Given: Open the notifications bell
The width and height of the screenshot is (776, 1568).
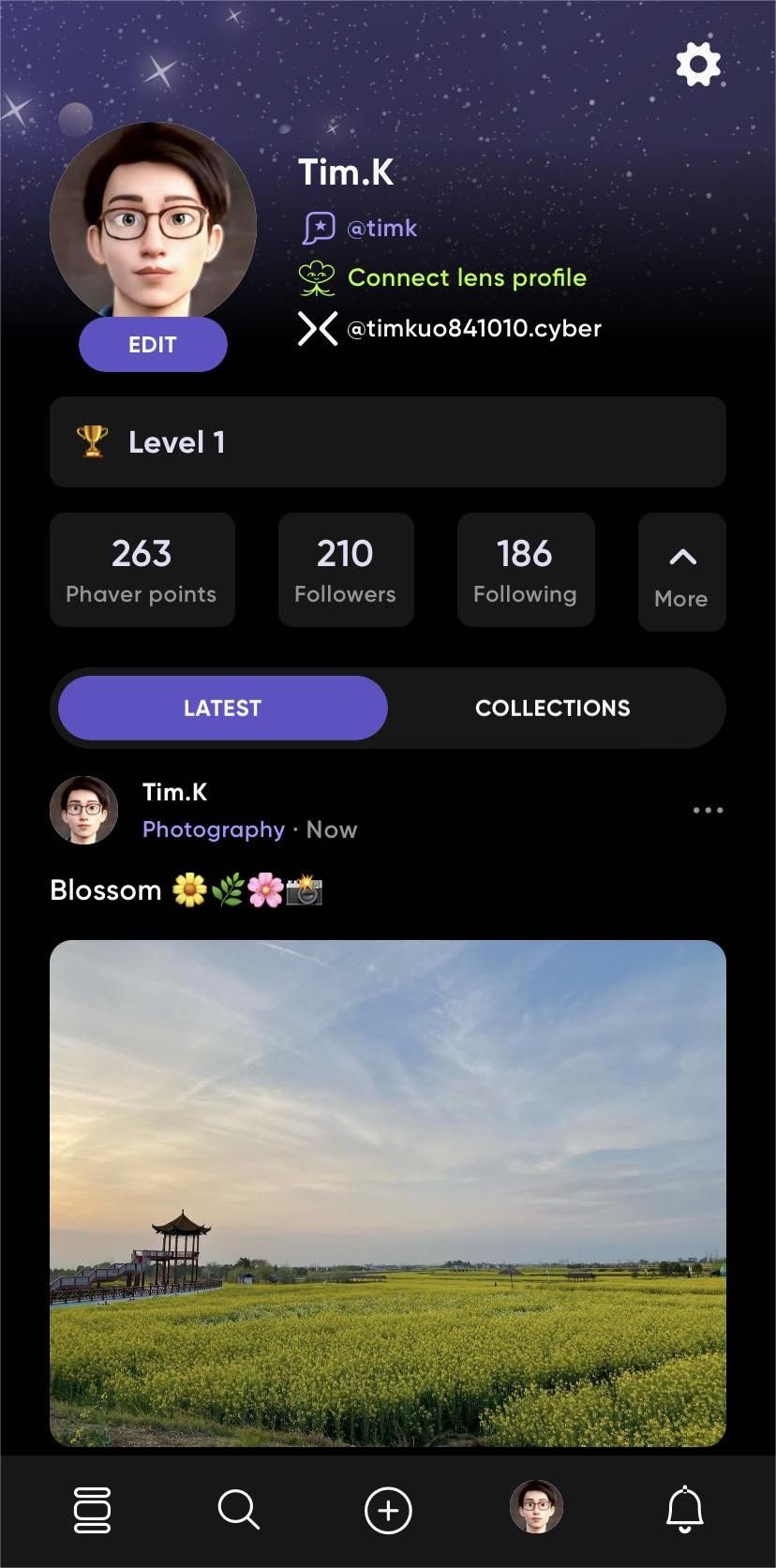Looking at the screenshot, I should coord(684,1510).
